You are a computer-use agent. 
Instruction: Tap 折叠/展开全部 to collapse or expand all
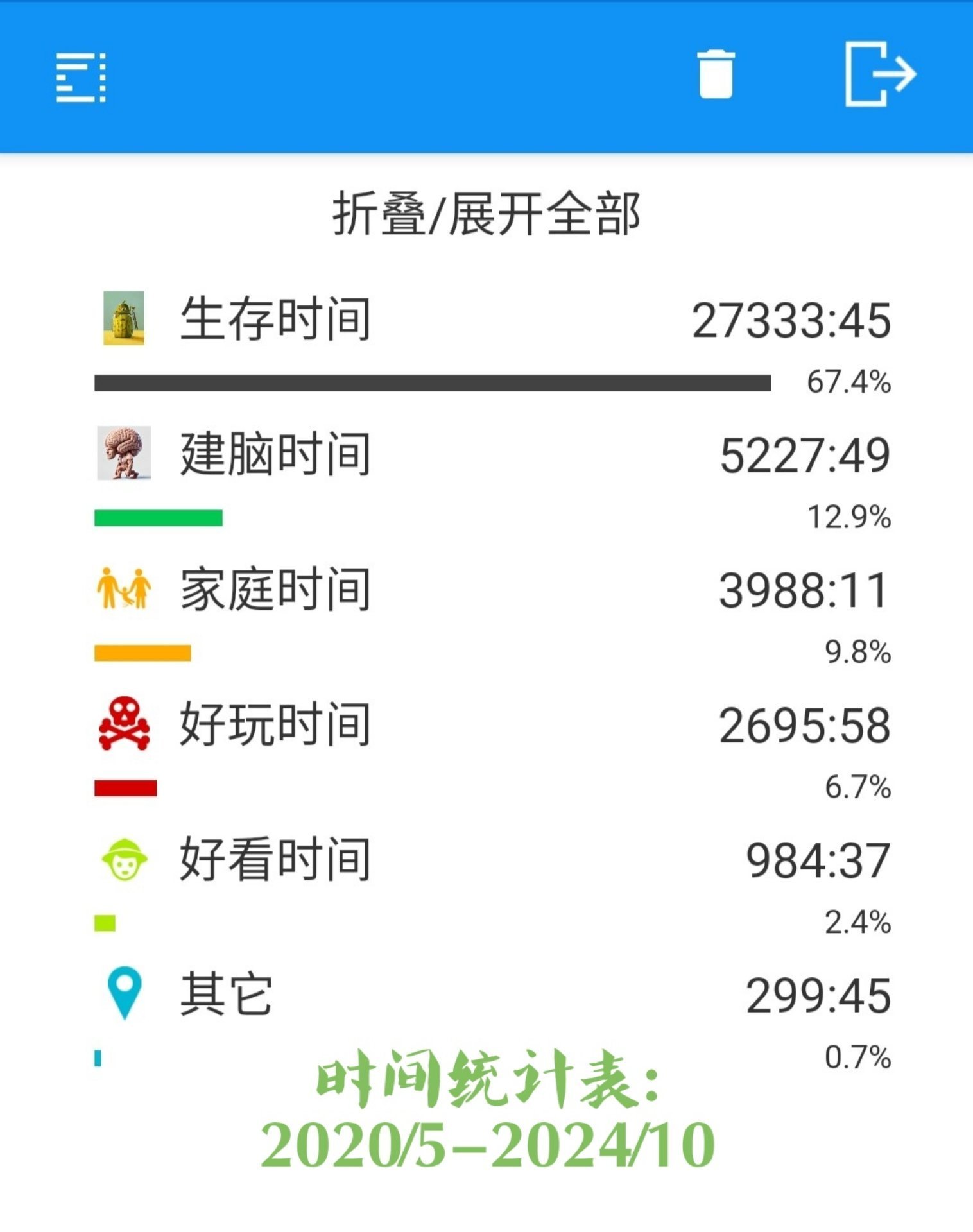(x=486, y=214)
